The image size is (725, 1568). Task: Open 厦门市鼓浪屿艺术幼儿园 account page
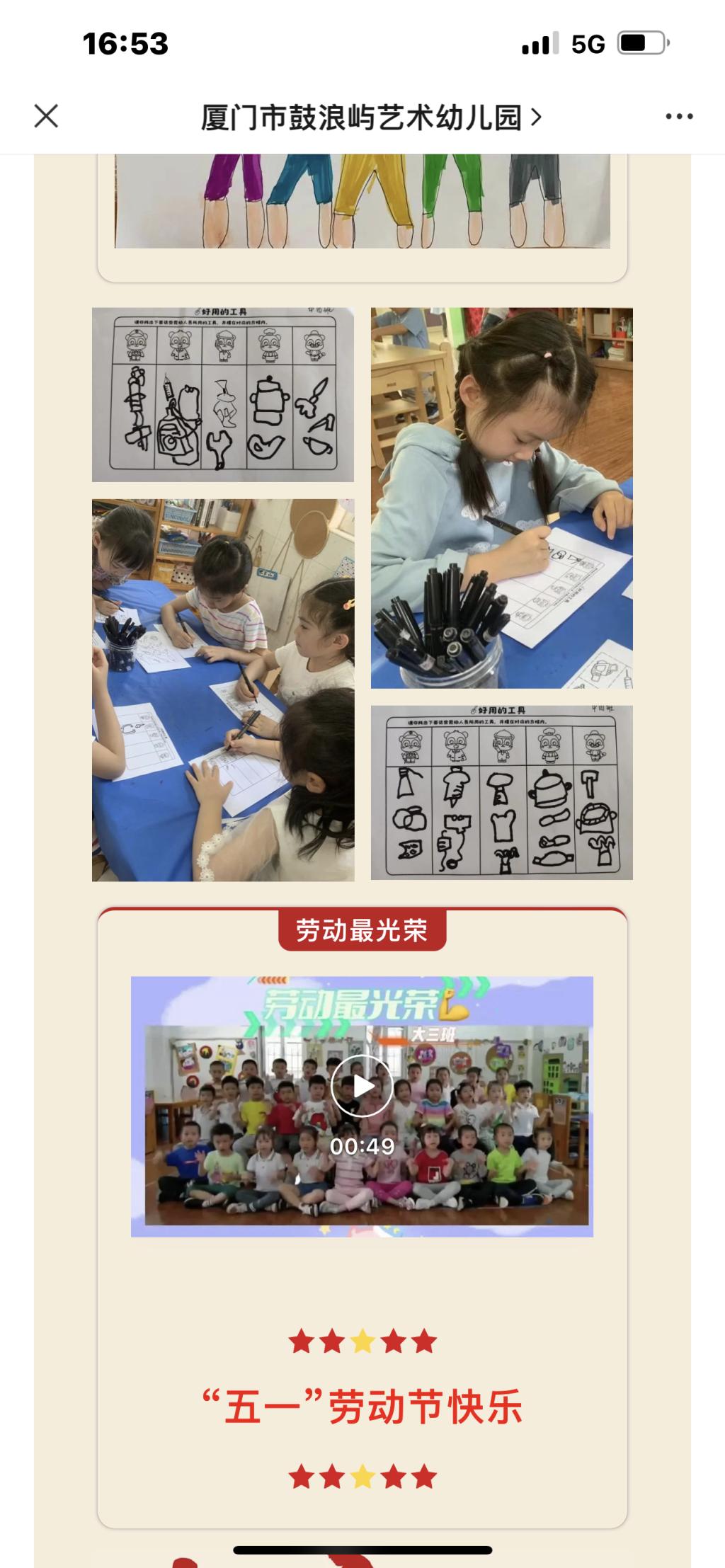point(371,118)
